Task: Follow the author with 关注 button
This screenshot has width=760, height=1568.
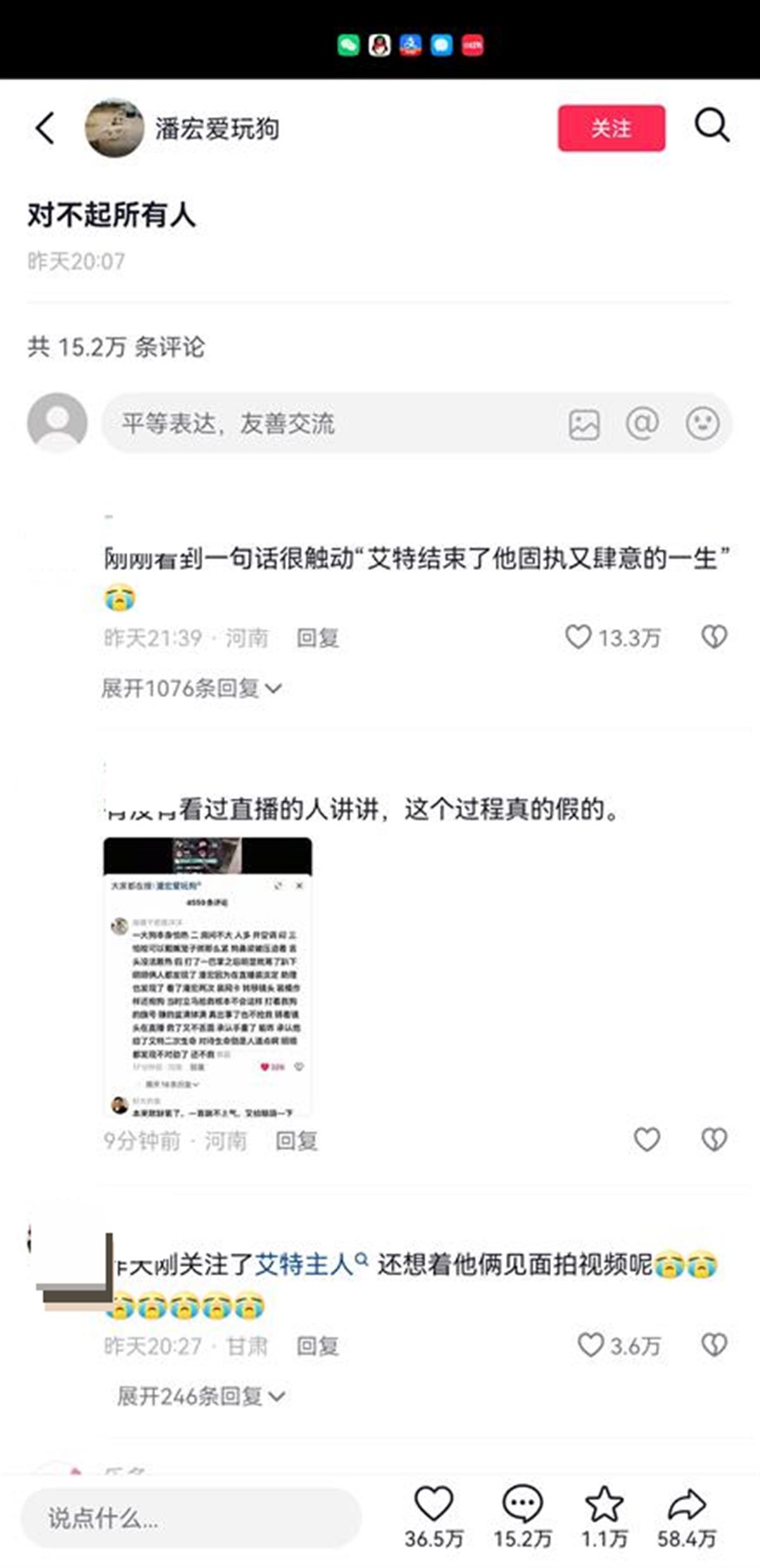Action: pyautogui.click(x=611, y=128)
